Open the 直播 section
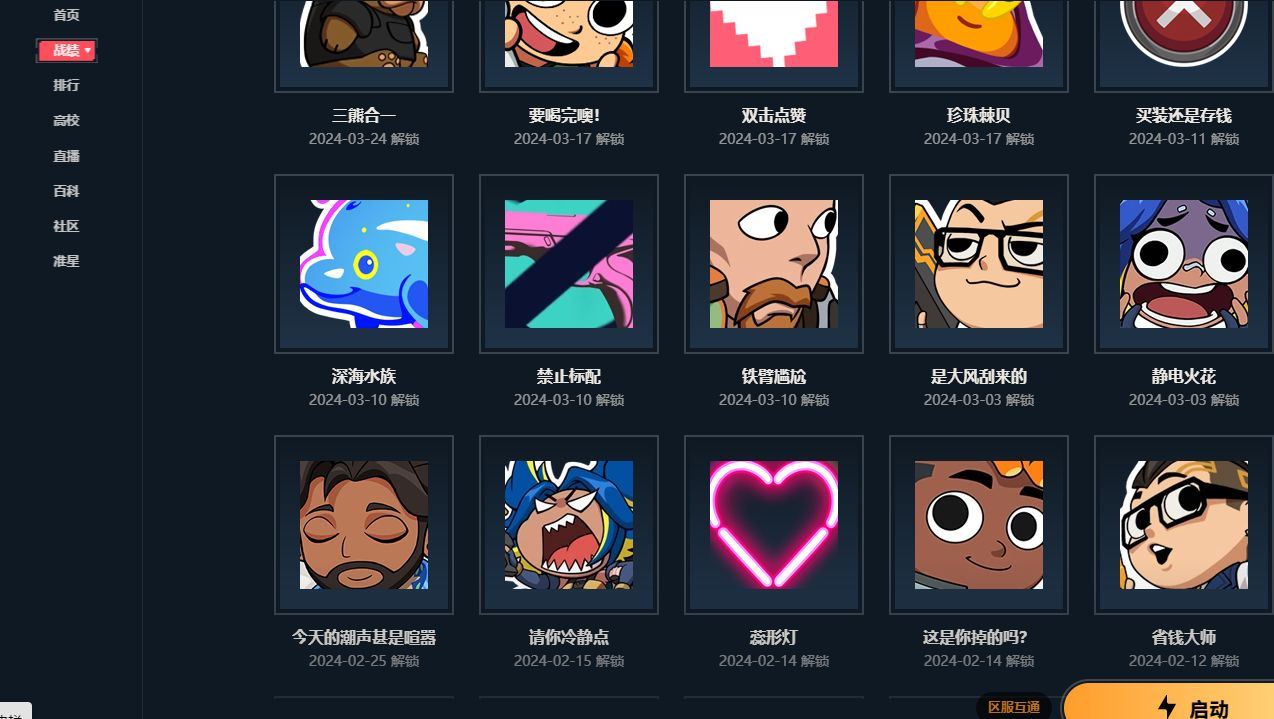This screenshot has width=1274, height=719. point(66,156)
